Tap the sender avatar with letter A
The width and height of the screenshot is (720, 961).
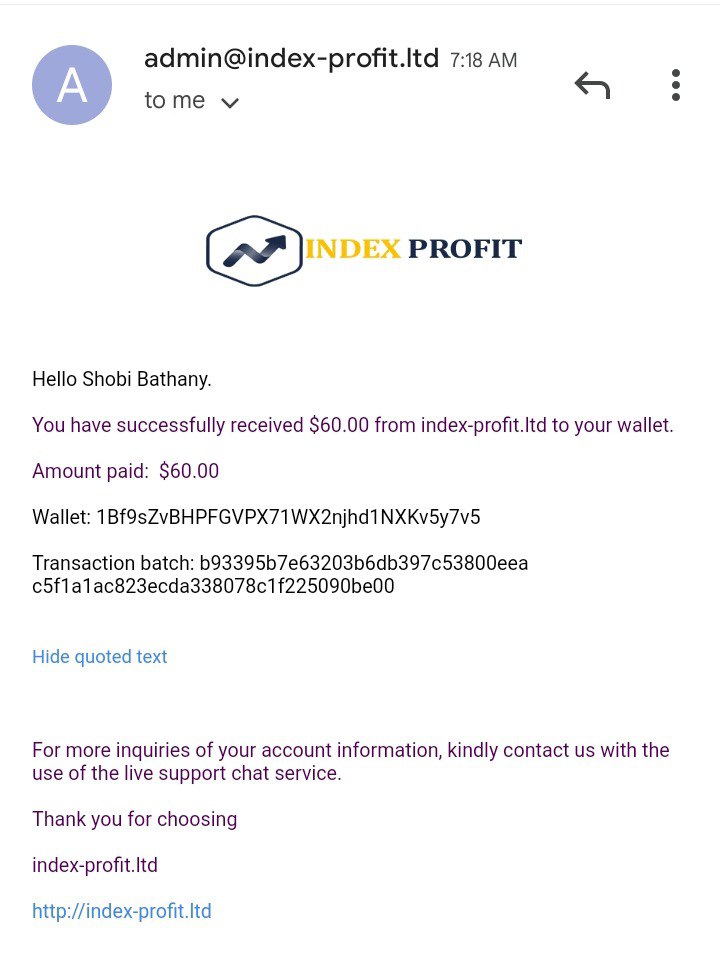[72, 85]
